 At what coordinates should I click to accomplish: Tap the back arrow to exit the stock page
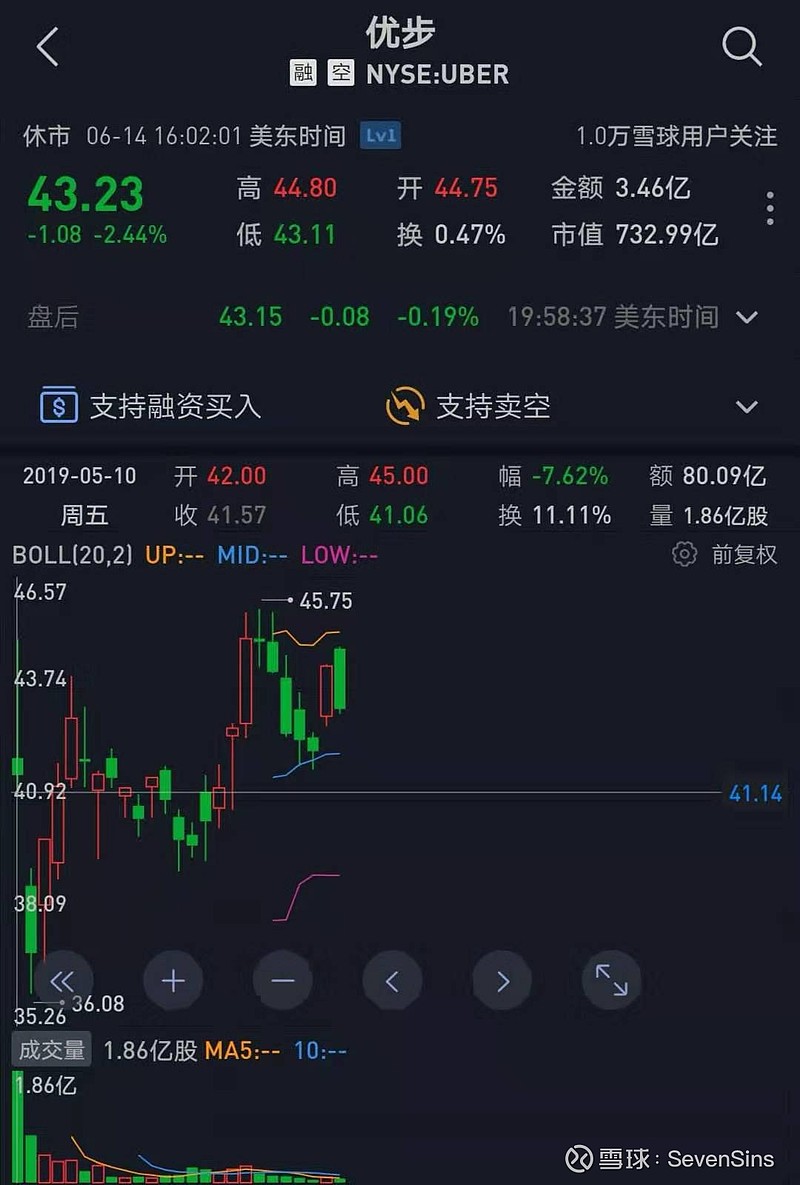tap(47, 47)
